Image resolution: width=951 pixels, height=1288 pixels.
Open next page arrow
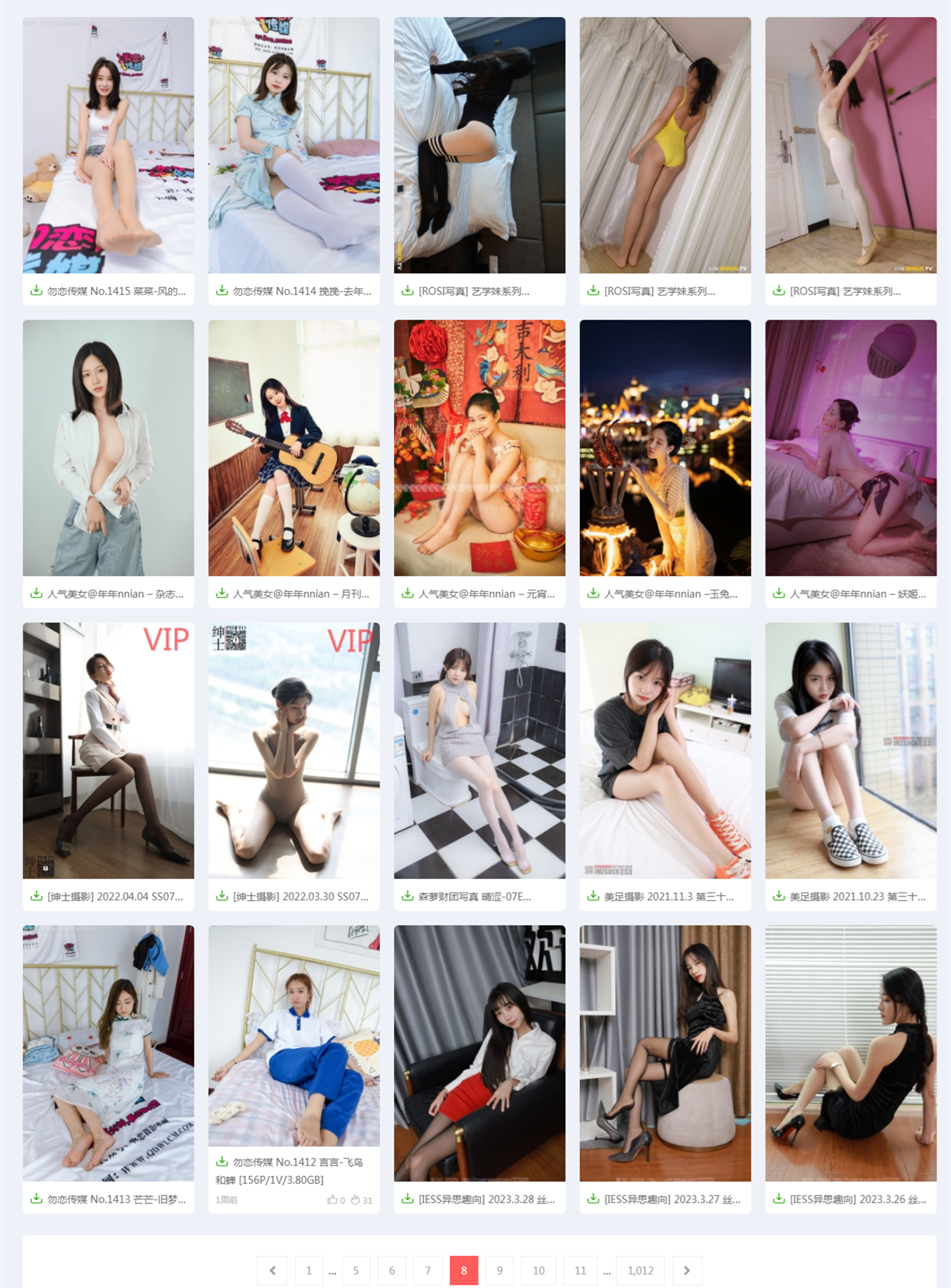coord(687,1270)
